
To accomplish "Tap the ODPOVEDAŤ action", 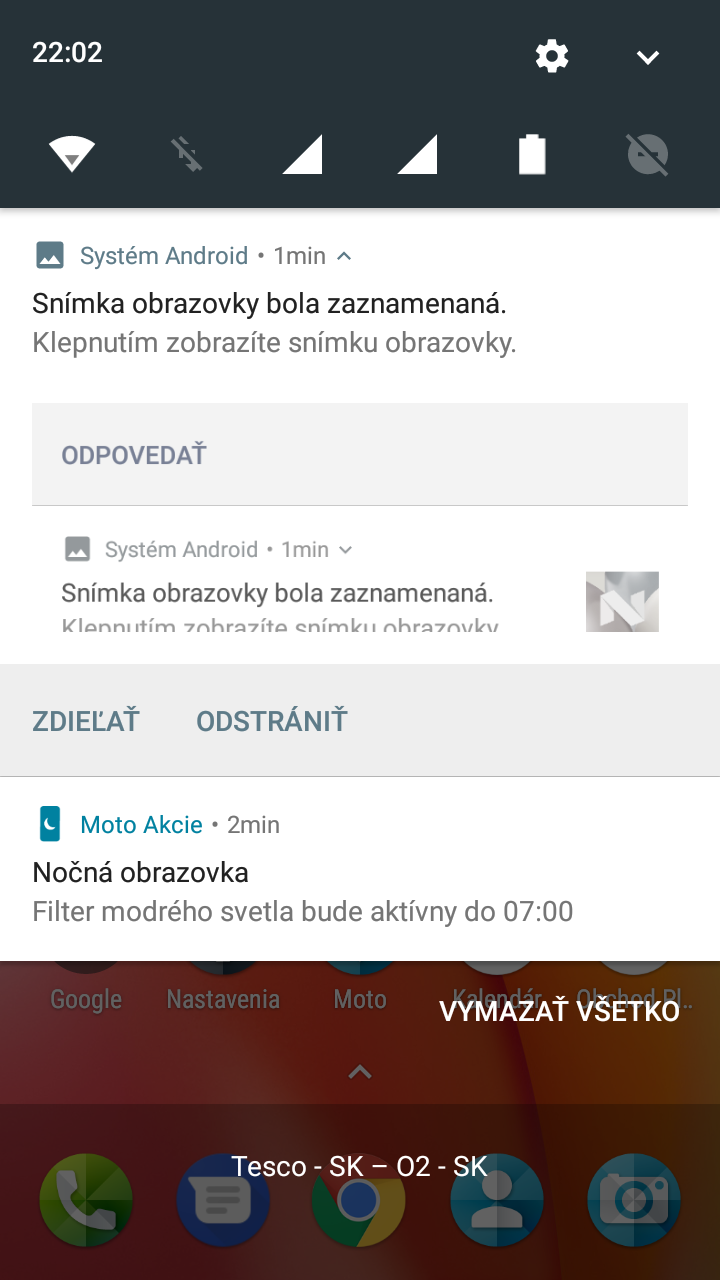I will 134,455.
